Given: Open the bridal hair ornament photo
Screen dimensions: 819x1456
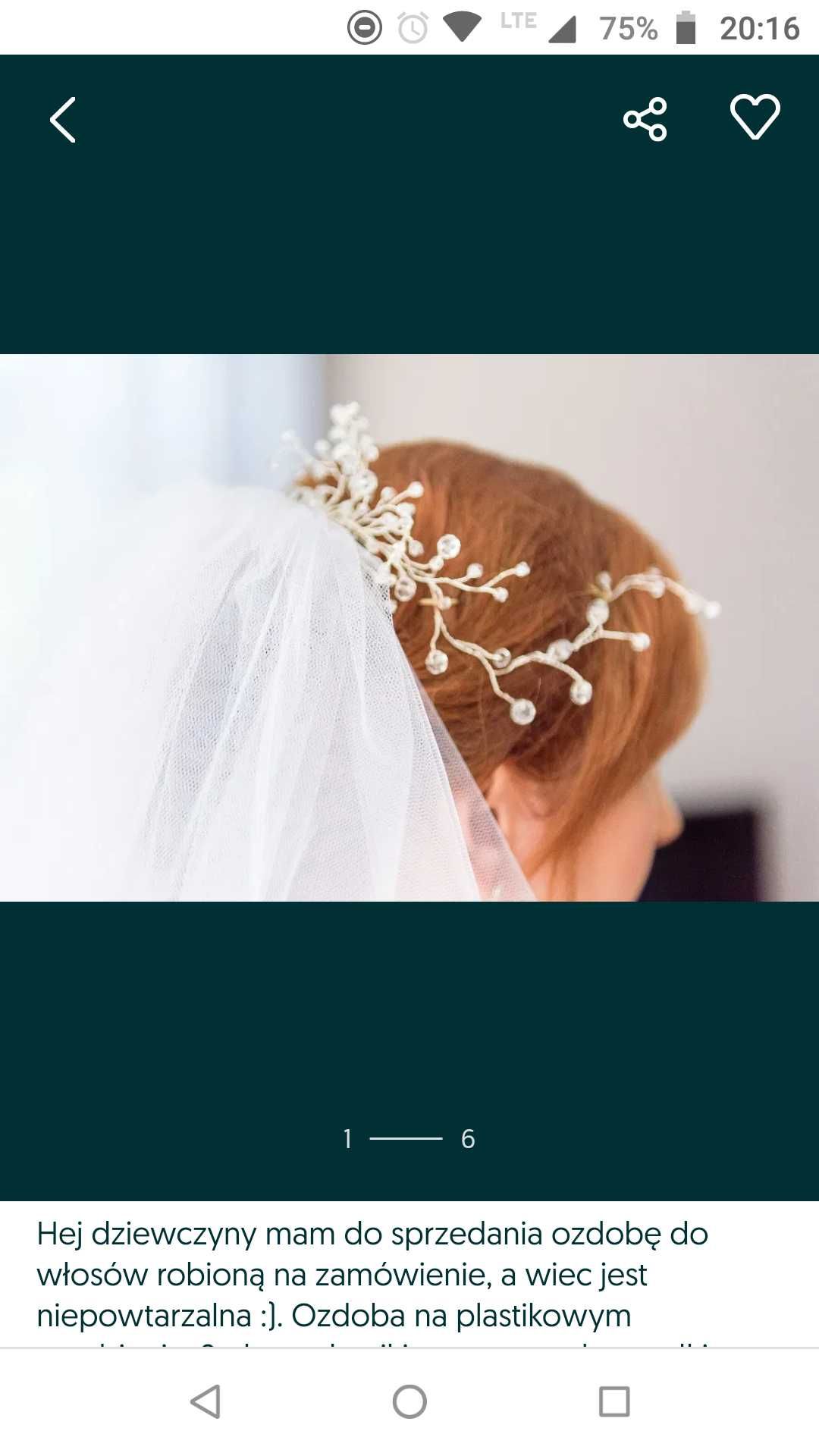Looking at the screenshot, I should pyautogui.click(x=409, y=628).
